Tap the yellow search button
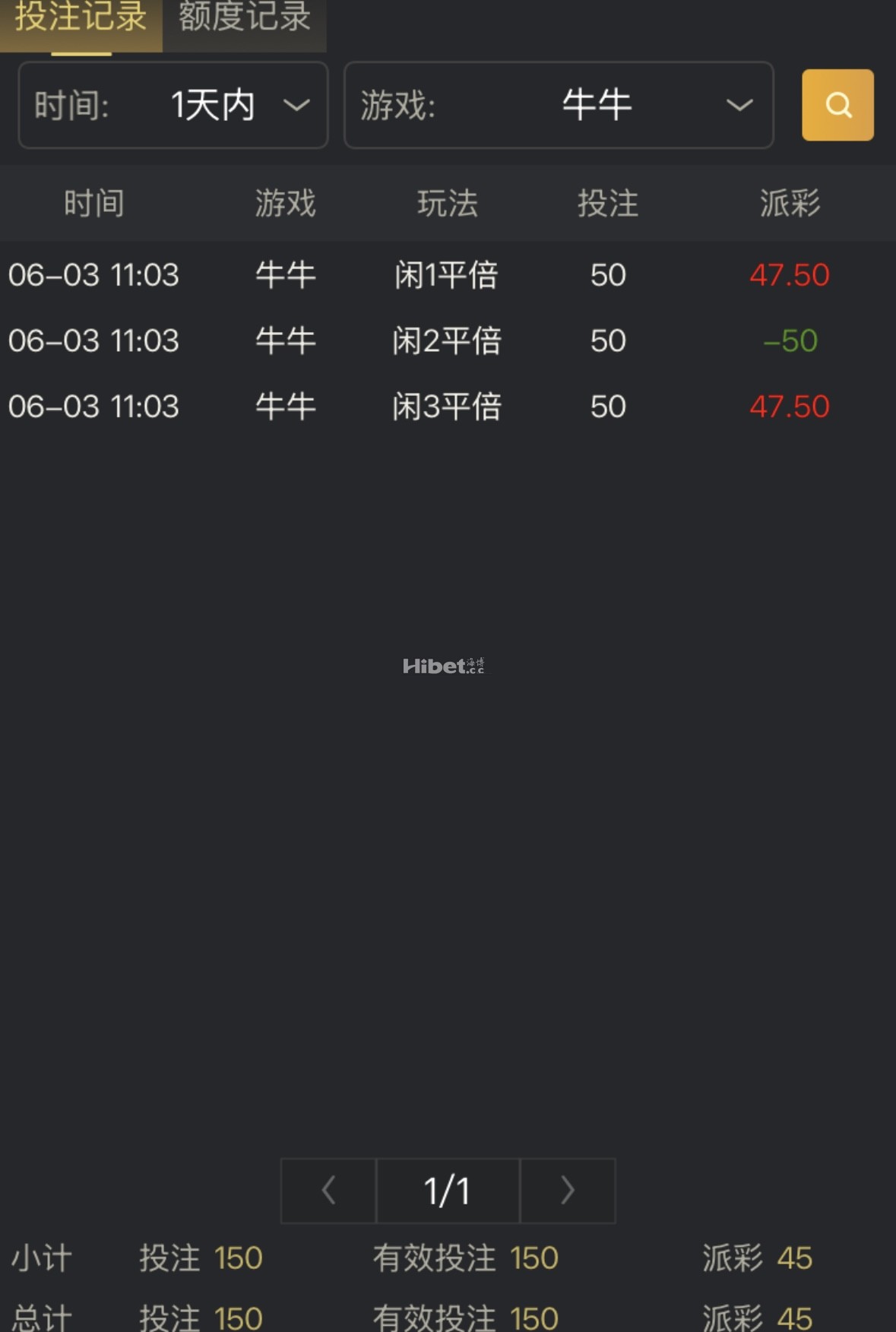Image resolution: width=896 pixels, height=1332 pixels. pos(837,105)
